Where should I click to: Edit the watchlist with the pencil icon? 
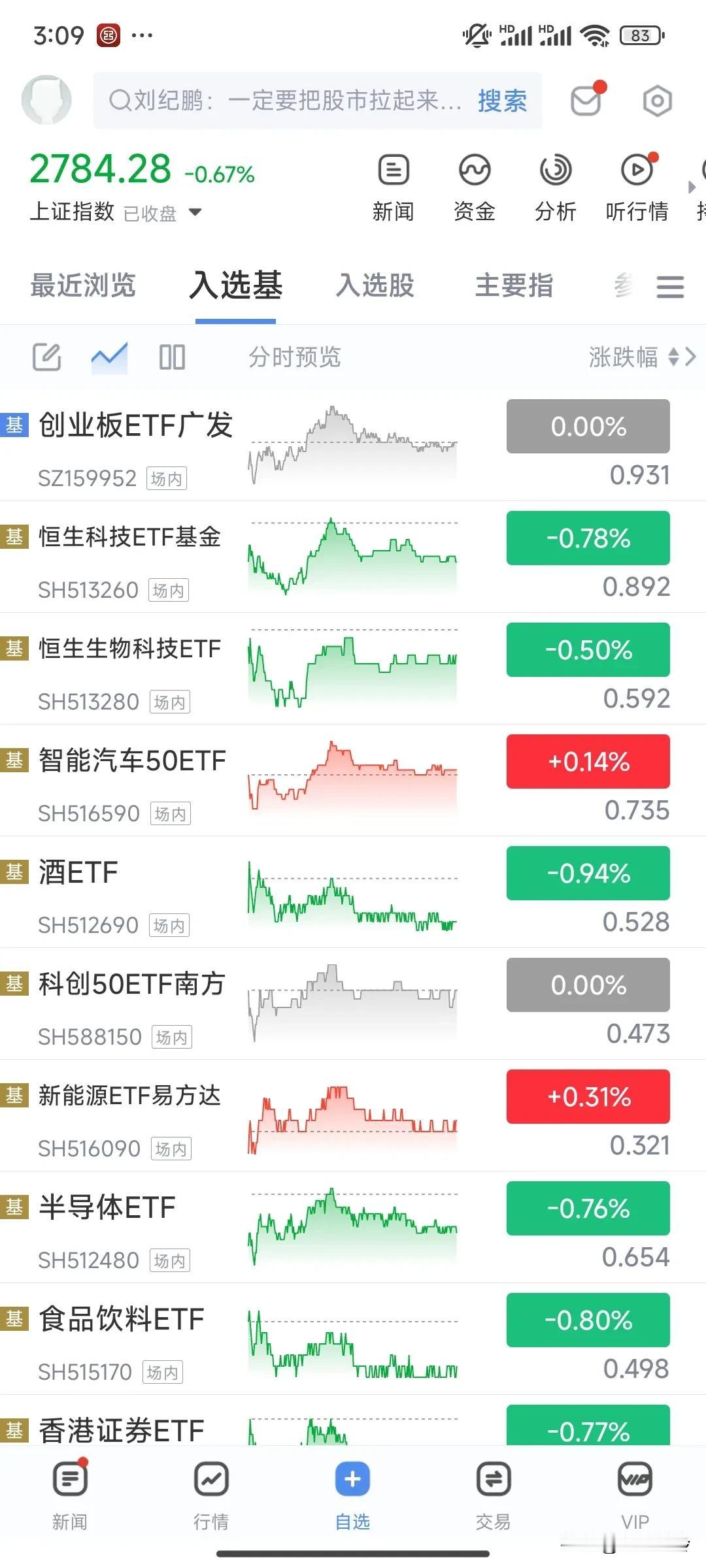coord(47,357)
